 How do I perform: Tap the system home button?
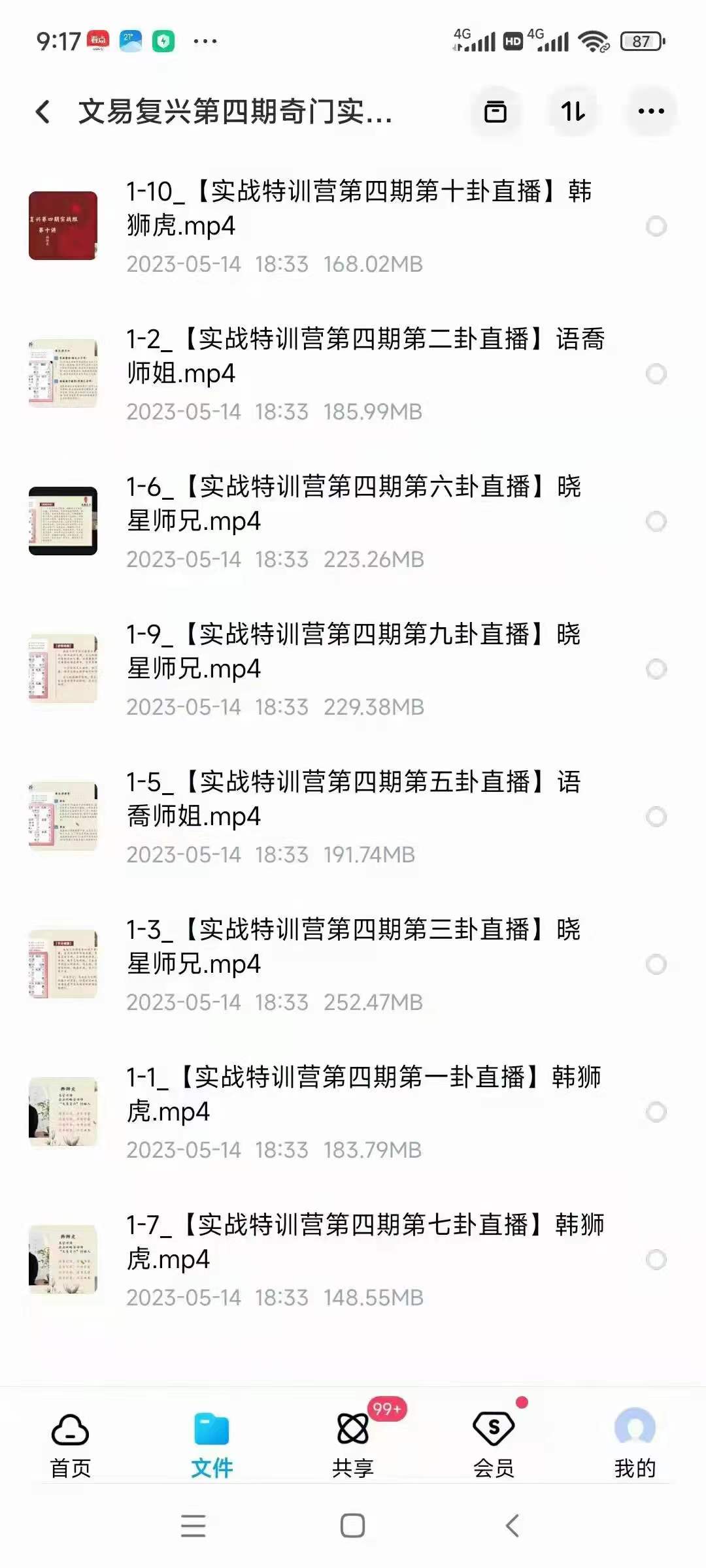point(353,1526)
